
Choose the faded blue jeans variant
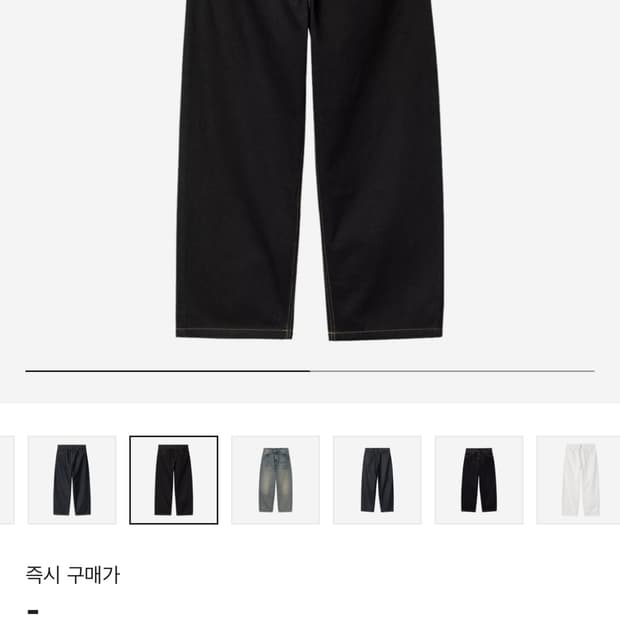click(x=276, y=480)
